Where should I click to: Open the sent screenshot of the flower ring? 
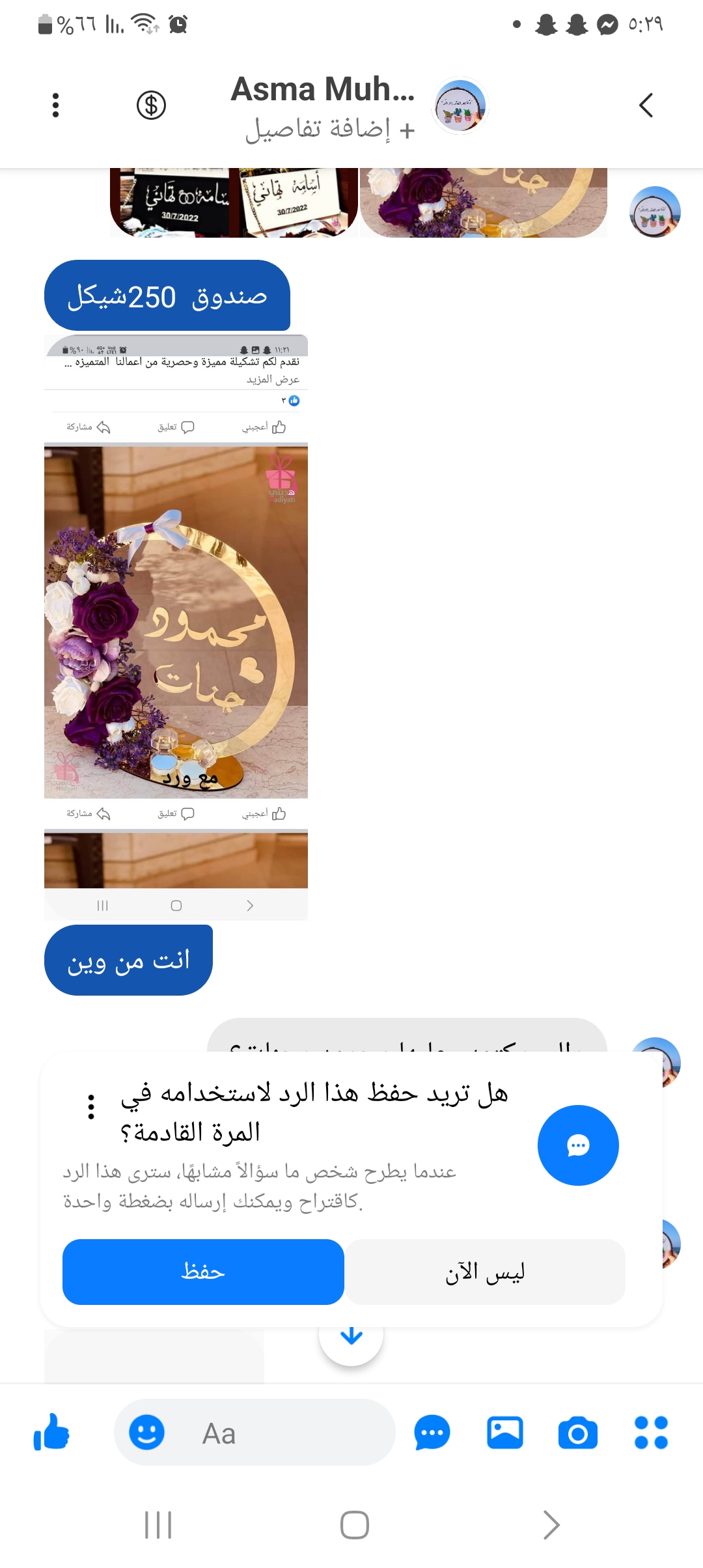point(176,625)
